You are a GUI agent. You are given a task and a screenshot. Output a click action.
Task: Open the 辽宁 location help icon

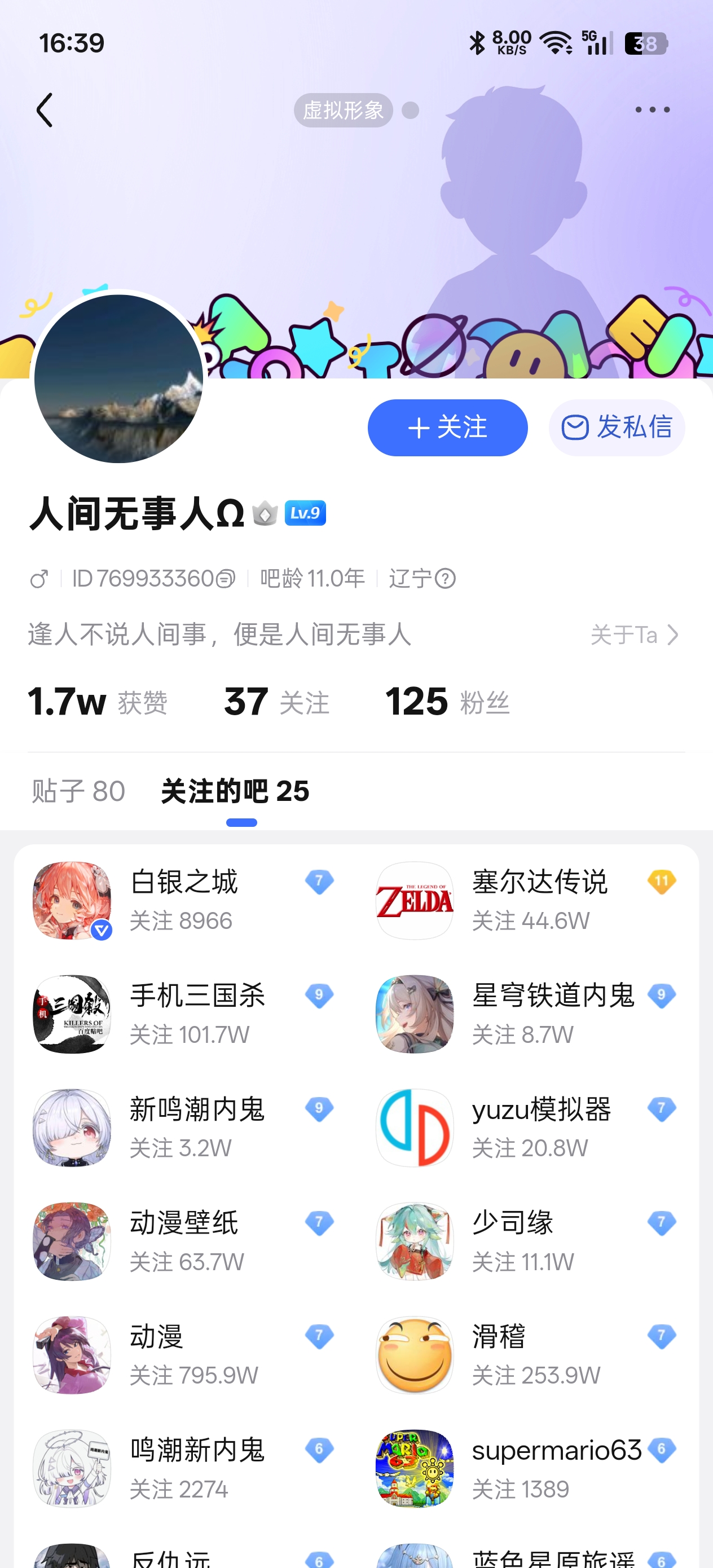click(x=446, y=578)
